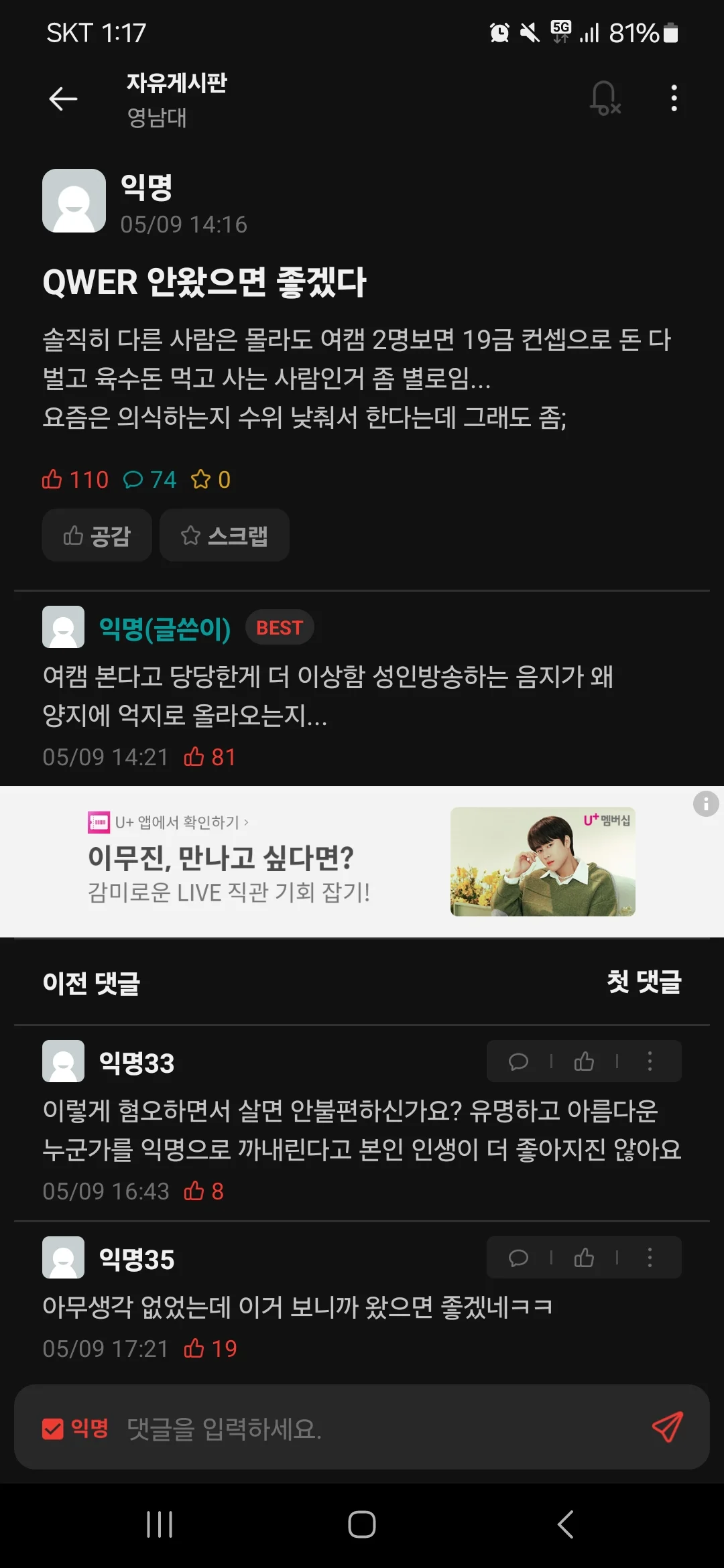Load earlier comments via 이전 댓글
Screen dimensions: 724x1568
(92, 984)
